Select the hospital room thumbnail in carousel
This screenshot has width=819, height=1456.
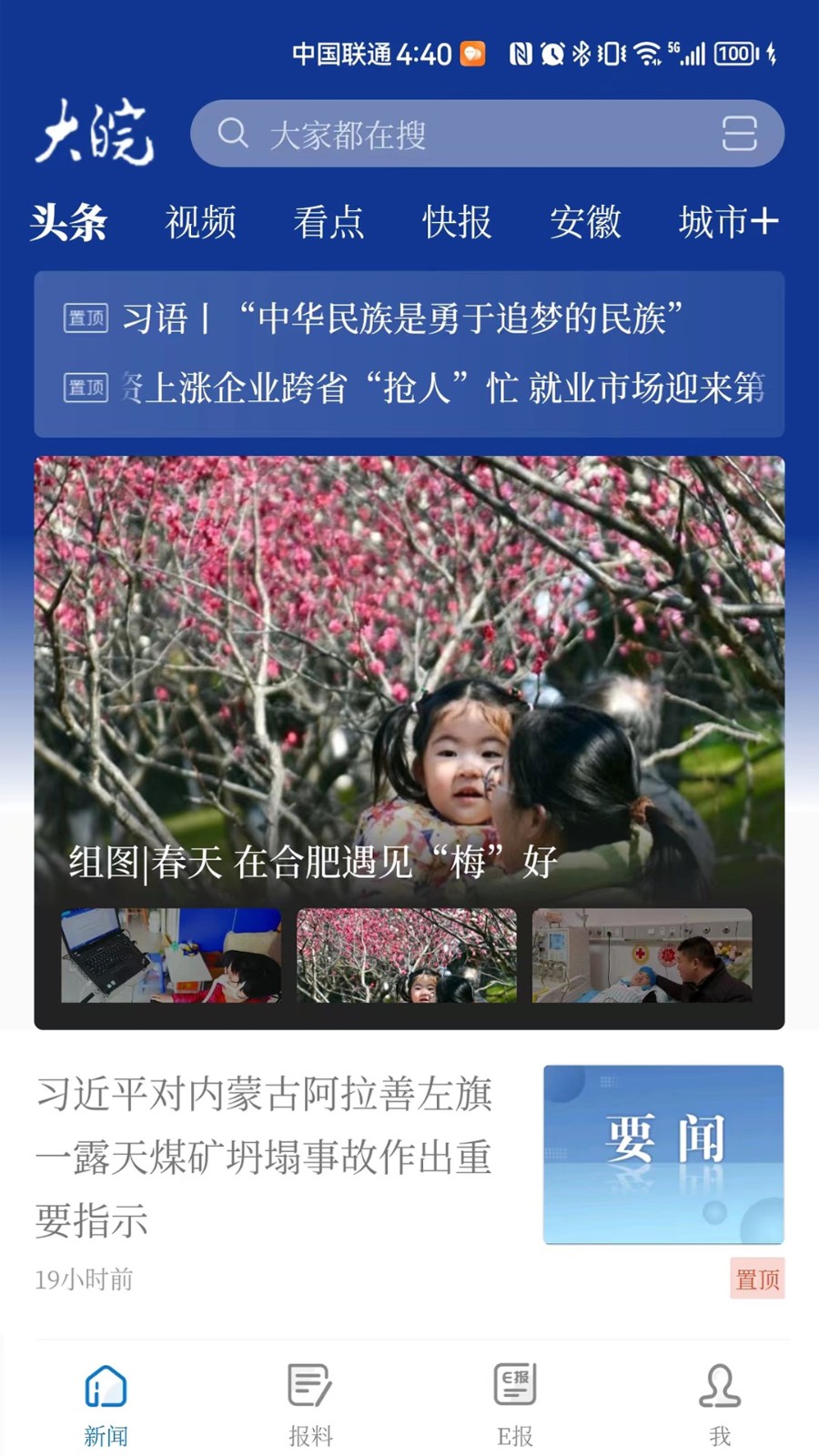click(x=642, y=955)
